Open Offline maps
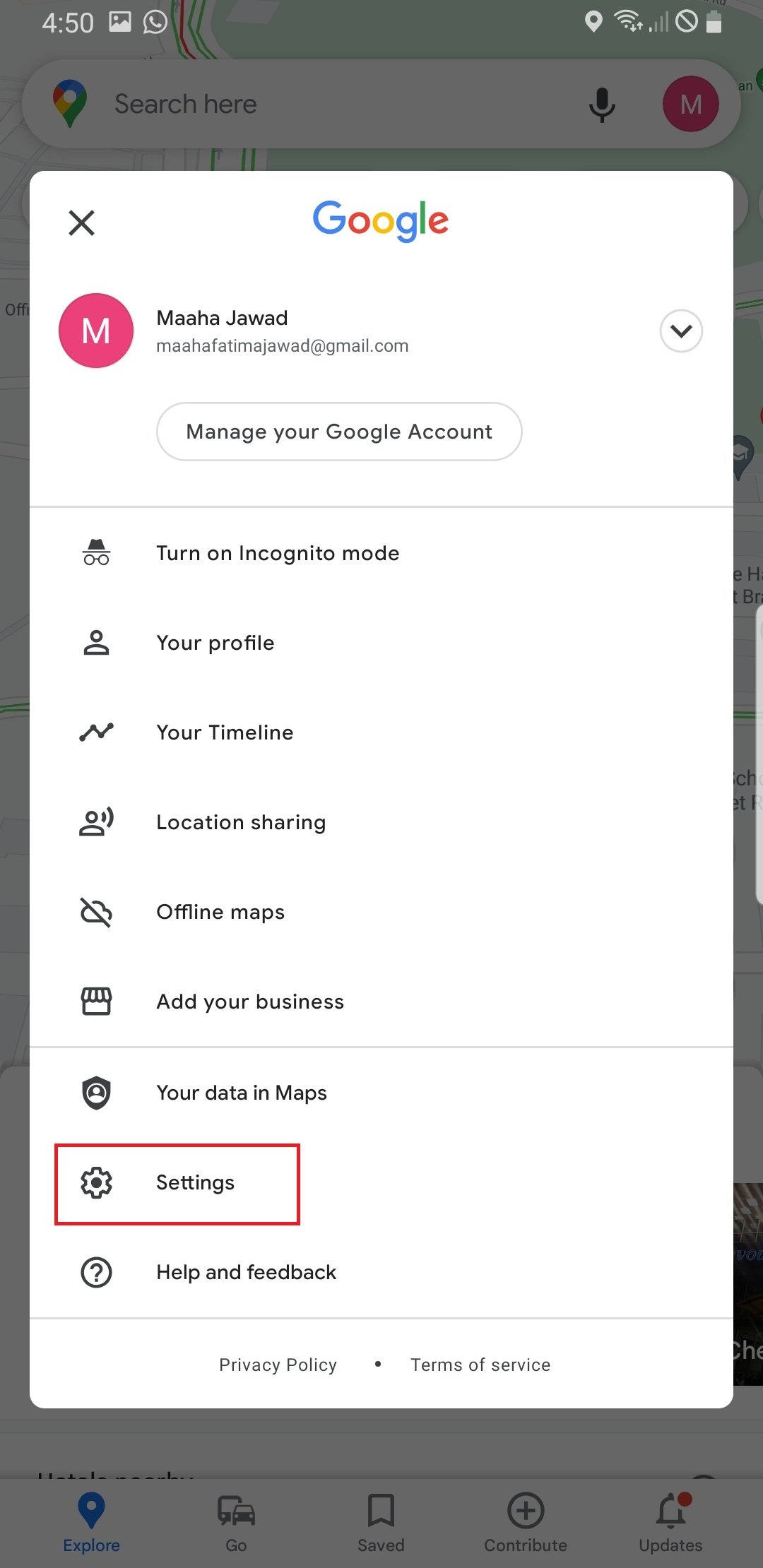 pos(381,912)
